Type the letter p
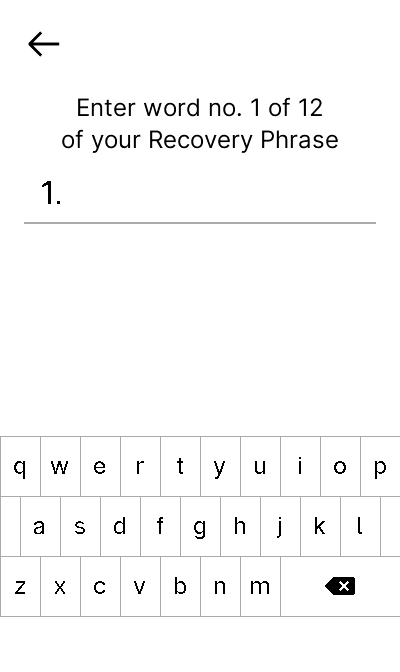 pyautogui.click(x=380, y=466)
